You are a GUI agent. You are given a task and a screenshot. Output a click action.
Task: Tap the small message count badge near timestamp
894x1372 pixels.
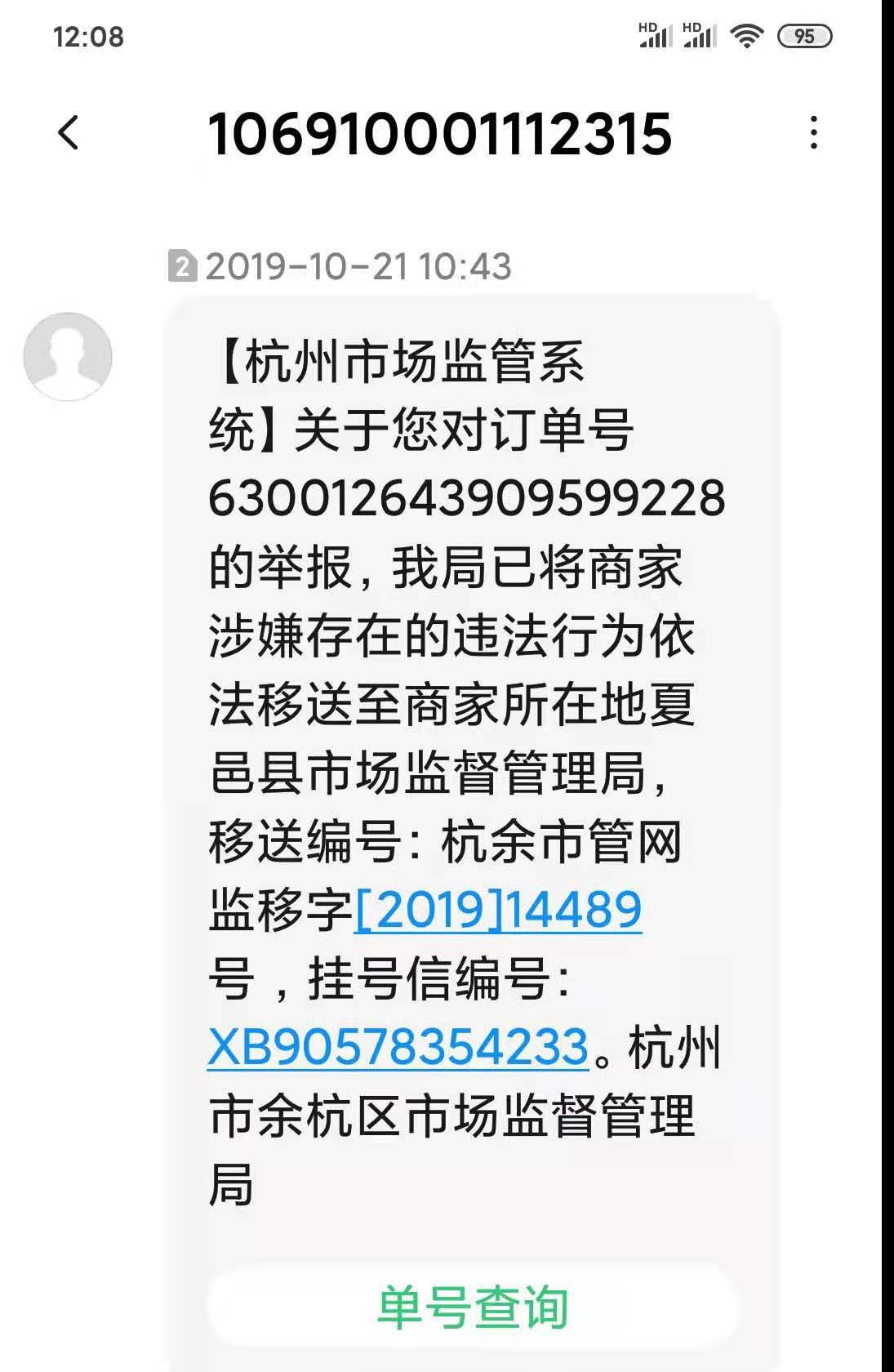pos(181,265)
